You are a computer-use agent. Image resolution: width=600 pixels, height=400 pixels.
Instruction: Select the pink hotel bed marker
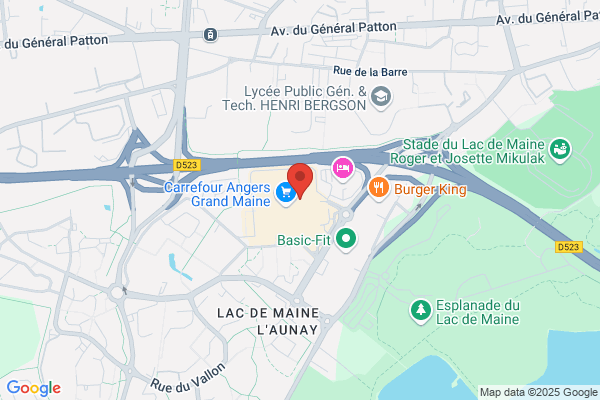tap(342, 169)
